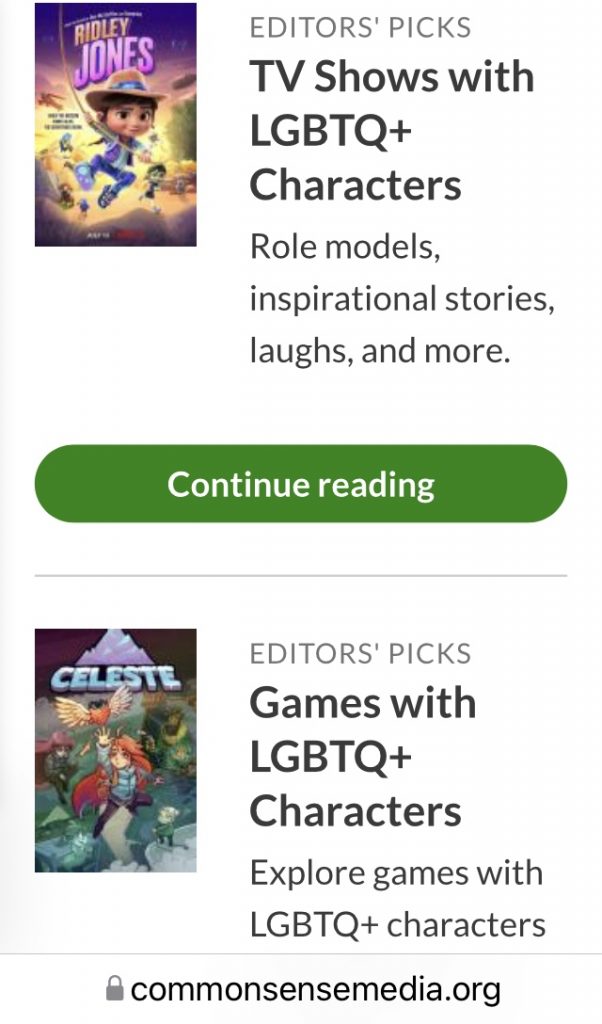Open TV Shows with LGBTQ+ Characters headline

coord(392,131)
